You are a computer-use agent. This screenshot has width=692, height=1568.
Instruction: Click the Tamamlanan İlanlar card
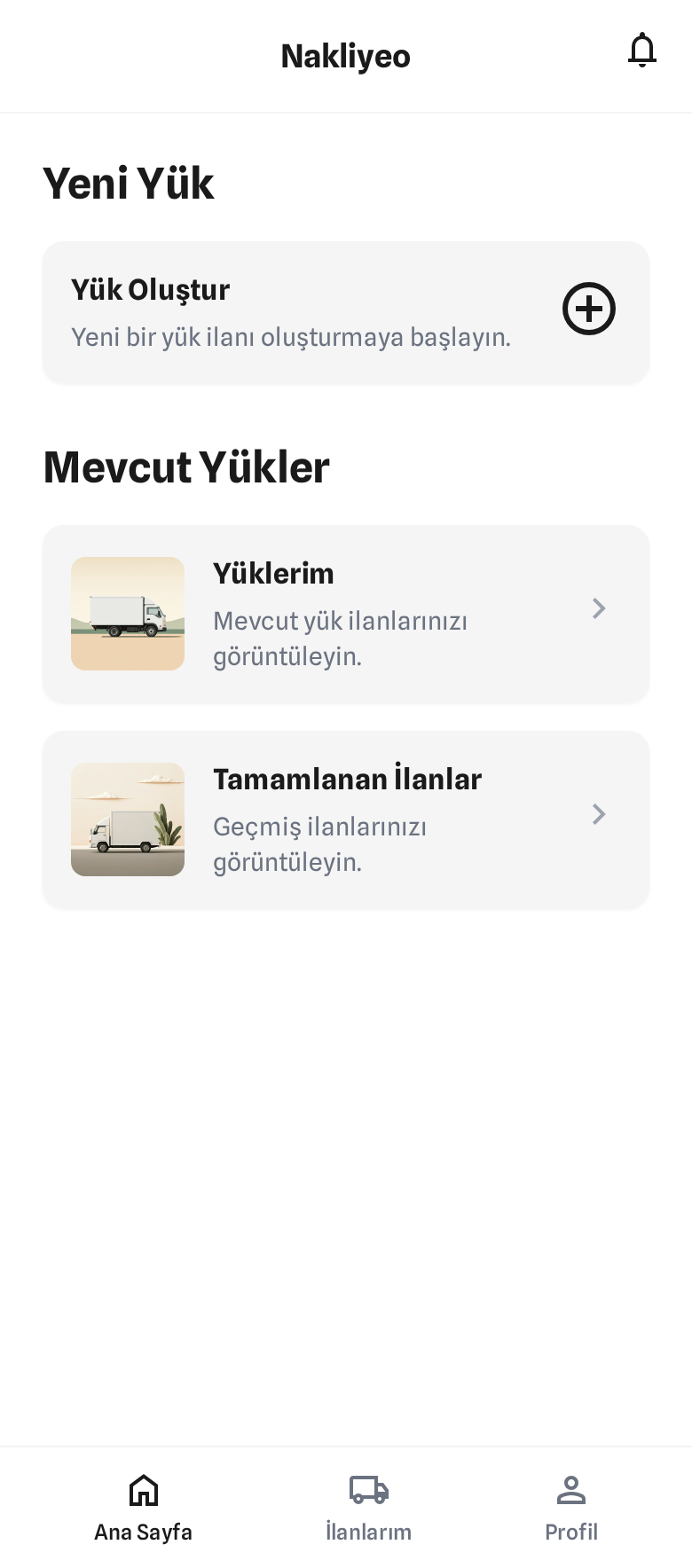click(x=346, y=819)
